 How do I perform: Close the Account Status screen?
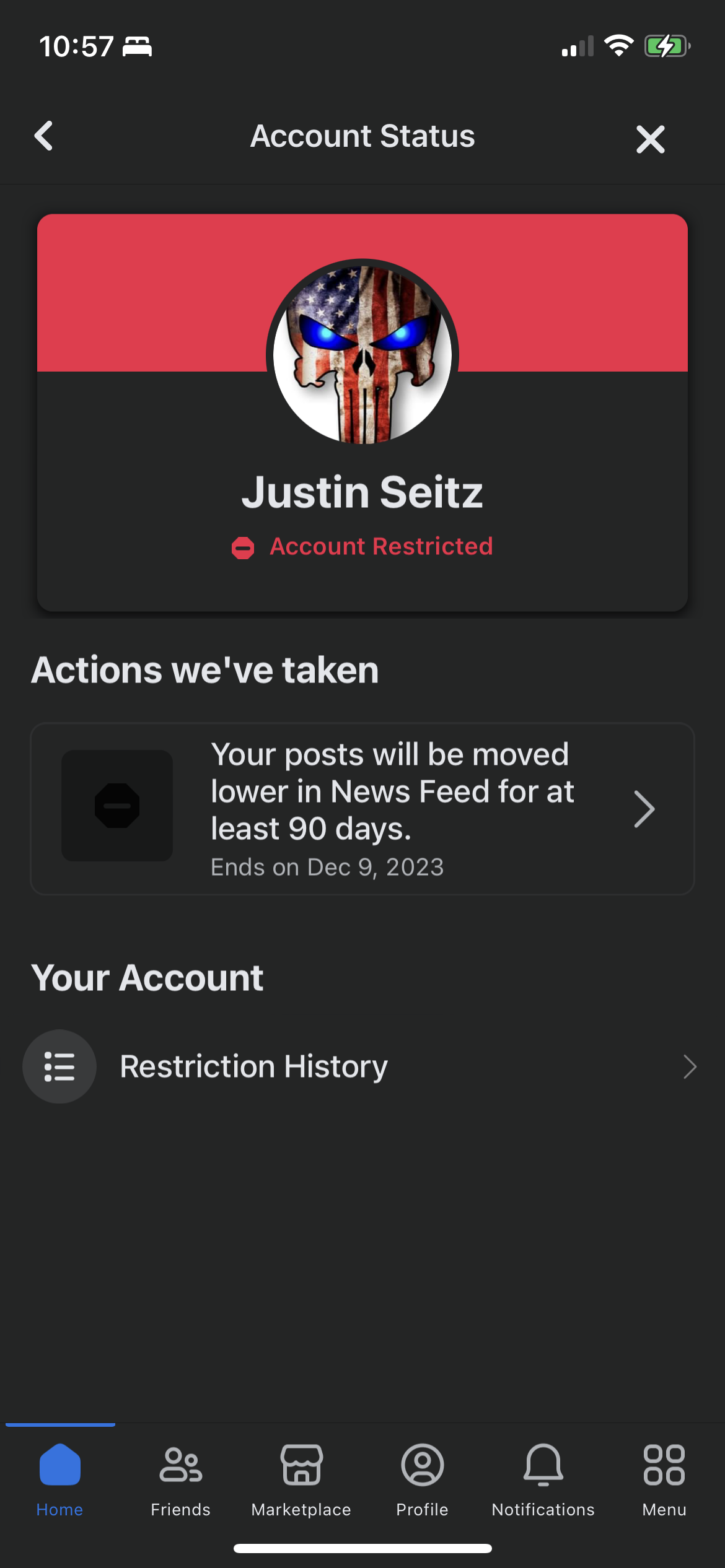pyautogui.click(x=650, y=139)
